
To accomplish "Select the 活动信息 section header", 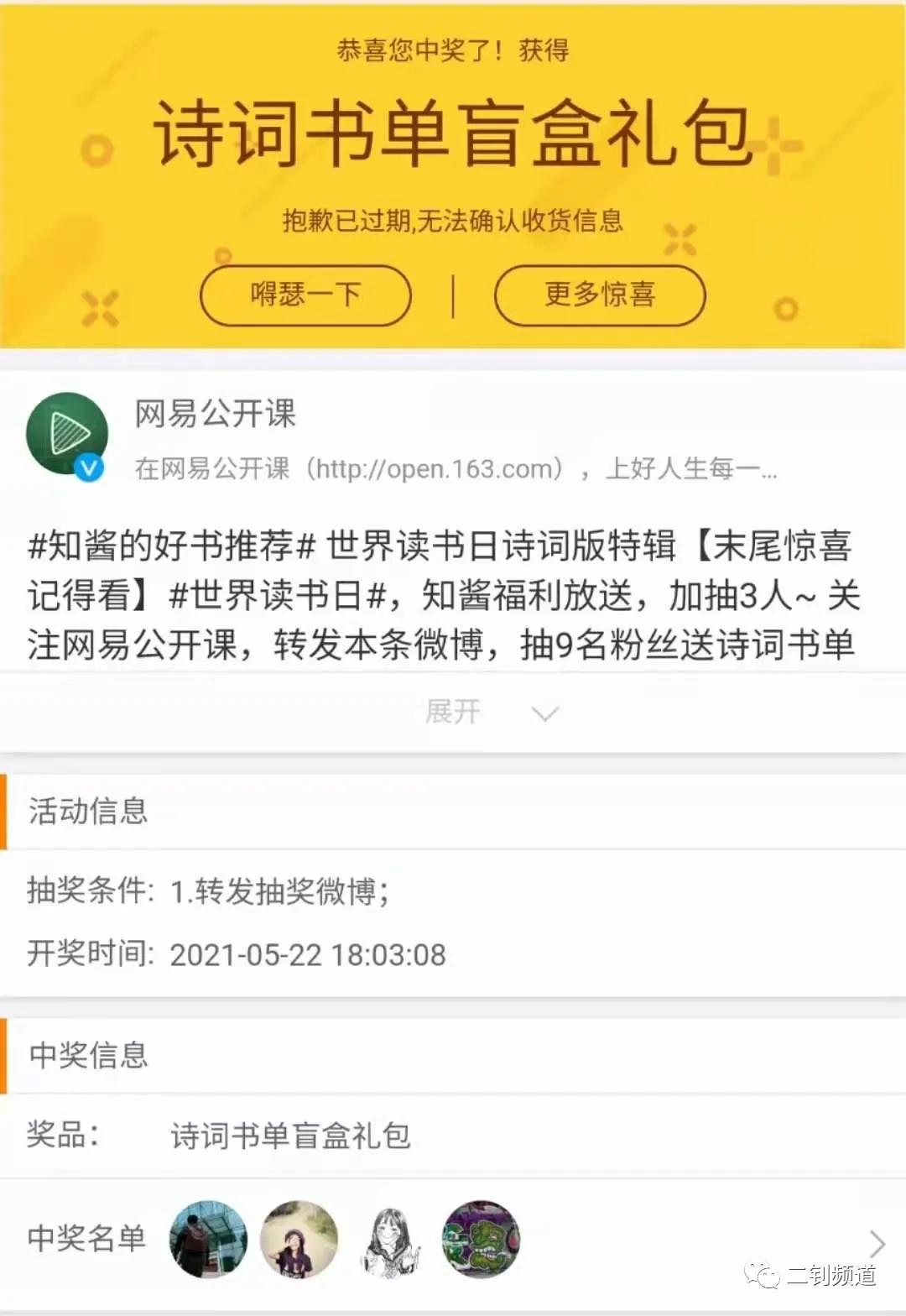I will [86, 812].
